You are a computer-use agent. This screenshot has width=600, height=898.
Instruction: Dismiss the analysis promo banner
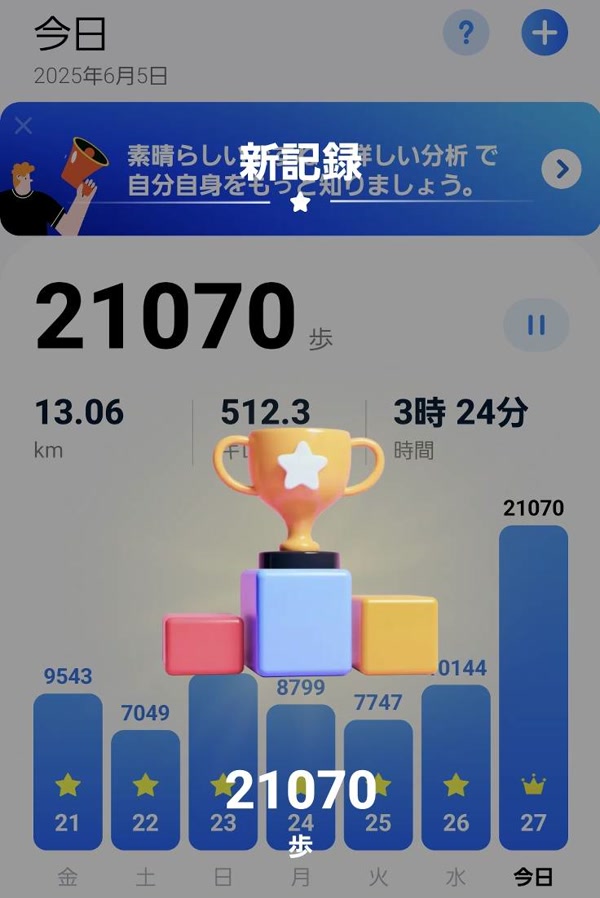24,126
